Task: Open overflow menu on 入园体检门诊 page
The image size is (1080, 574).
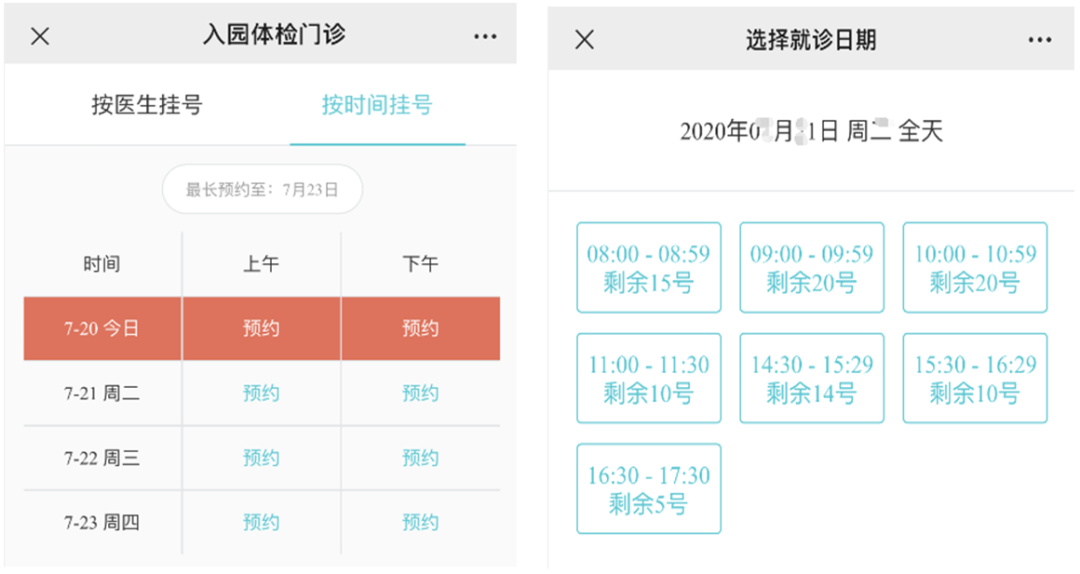Action: click(x=485, y=37)
